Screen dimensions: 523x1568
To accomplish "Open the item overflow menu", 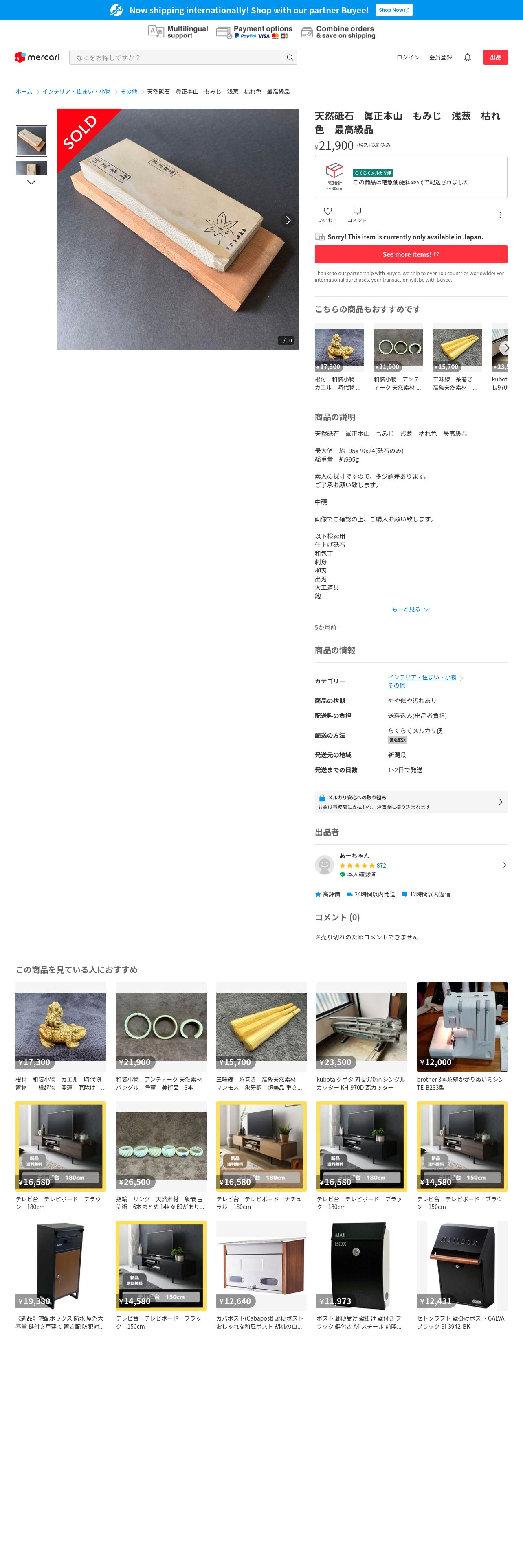I will coord(499,215).
